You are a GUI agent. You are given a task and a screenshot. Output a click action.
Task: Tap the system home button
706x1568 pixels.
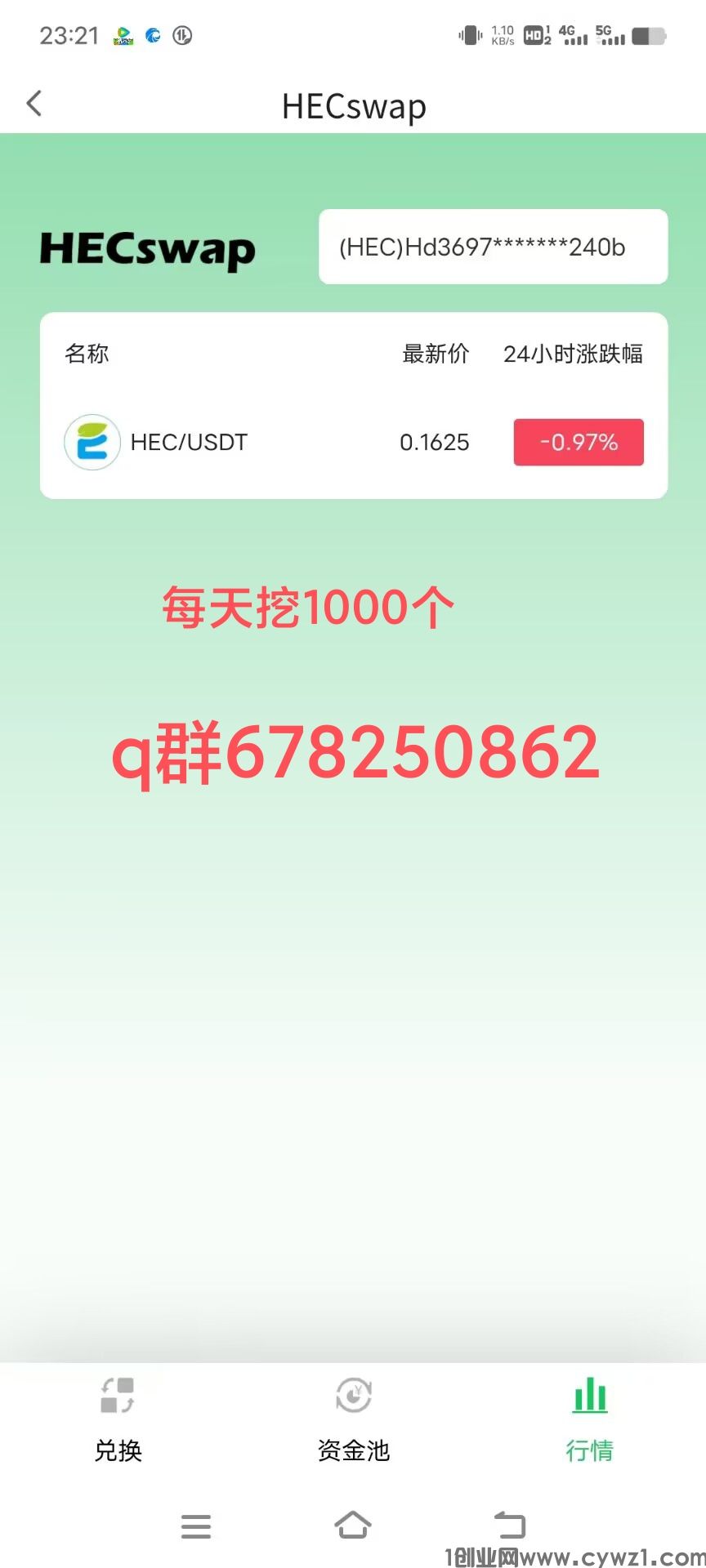coord(353,1525)
